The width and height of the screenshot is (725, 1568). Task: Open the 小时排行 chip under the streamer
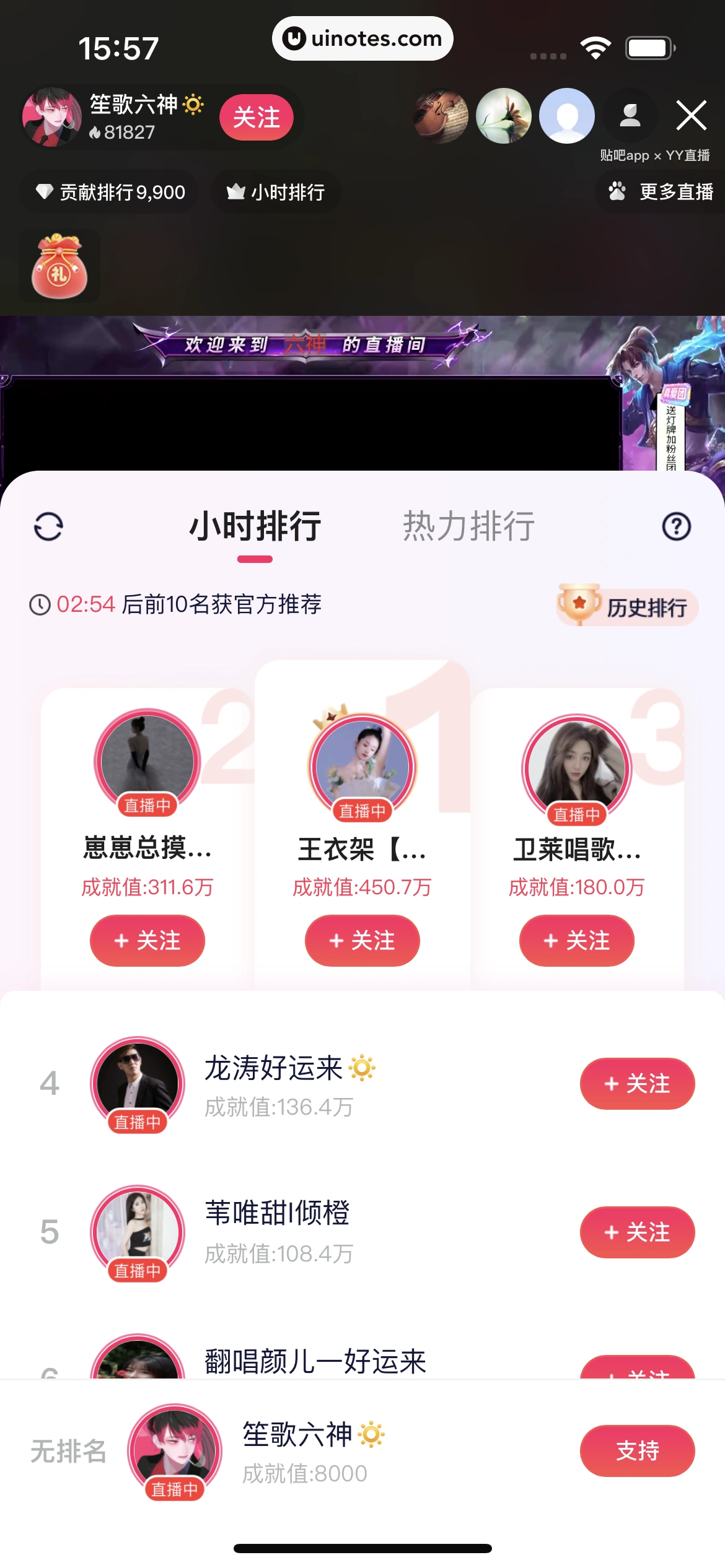(x=276, y=192)
